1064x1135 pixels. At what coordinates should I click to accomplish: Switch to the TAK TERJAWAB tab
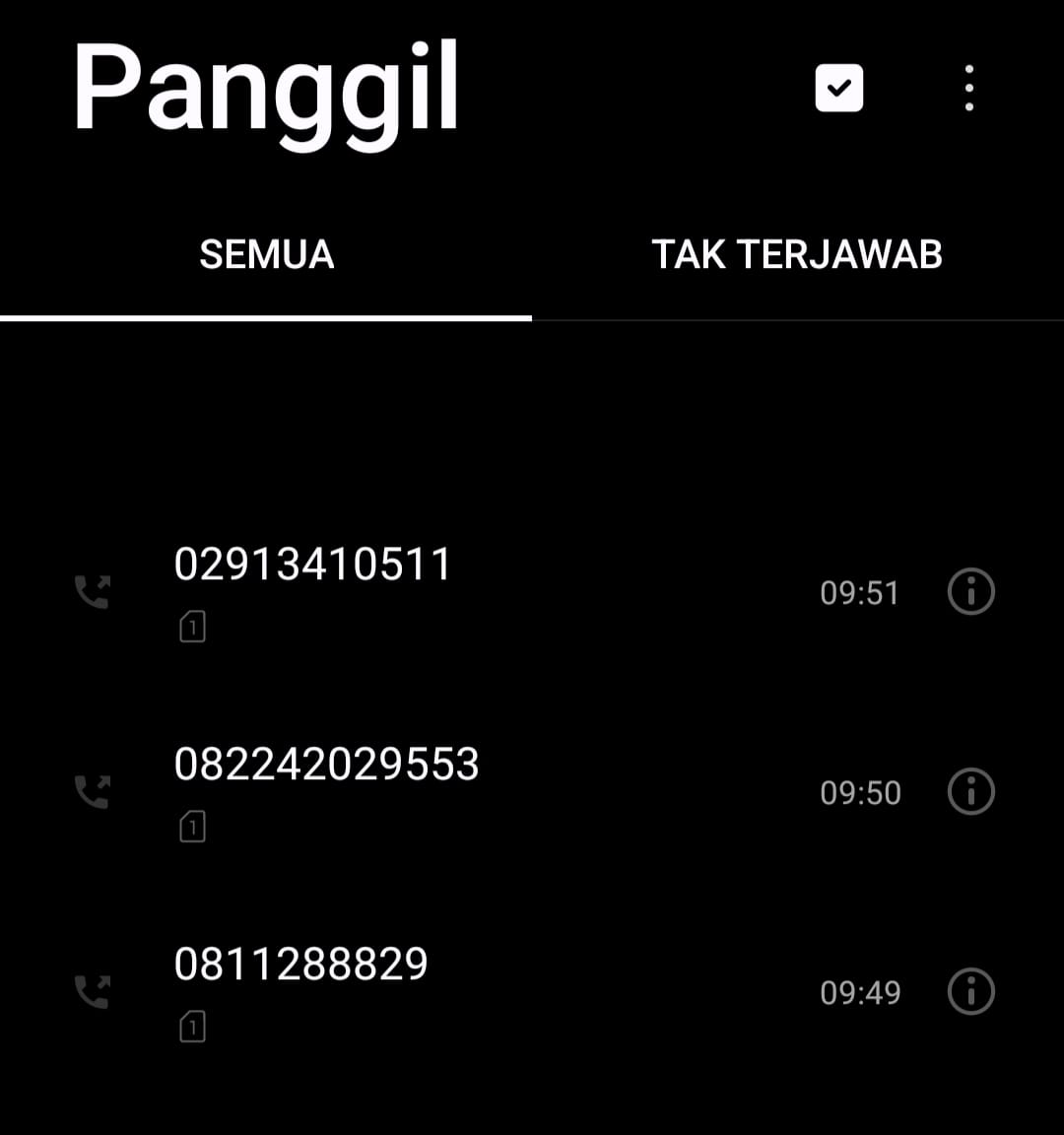(797, 255)
